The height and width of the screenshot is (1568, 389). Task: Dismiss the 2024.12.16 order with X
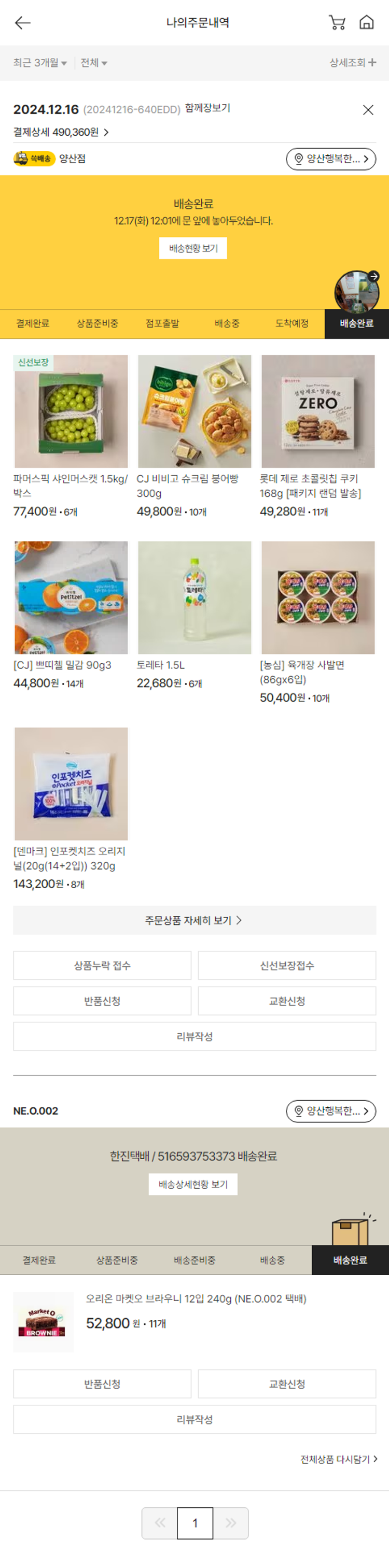[368, 109]
